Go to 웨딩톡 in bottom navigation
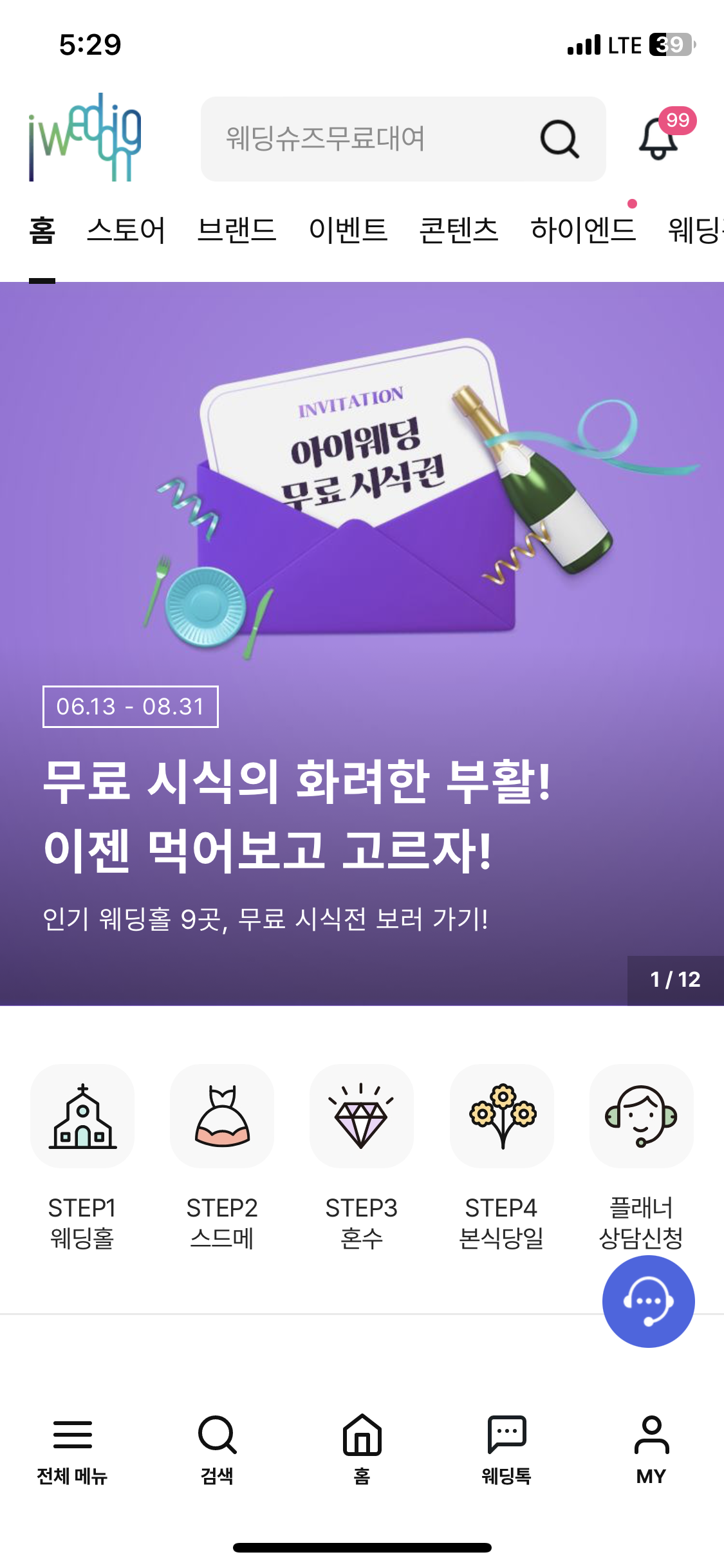 pyautogui.click(x=506, y=1450)
